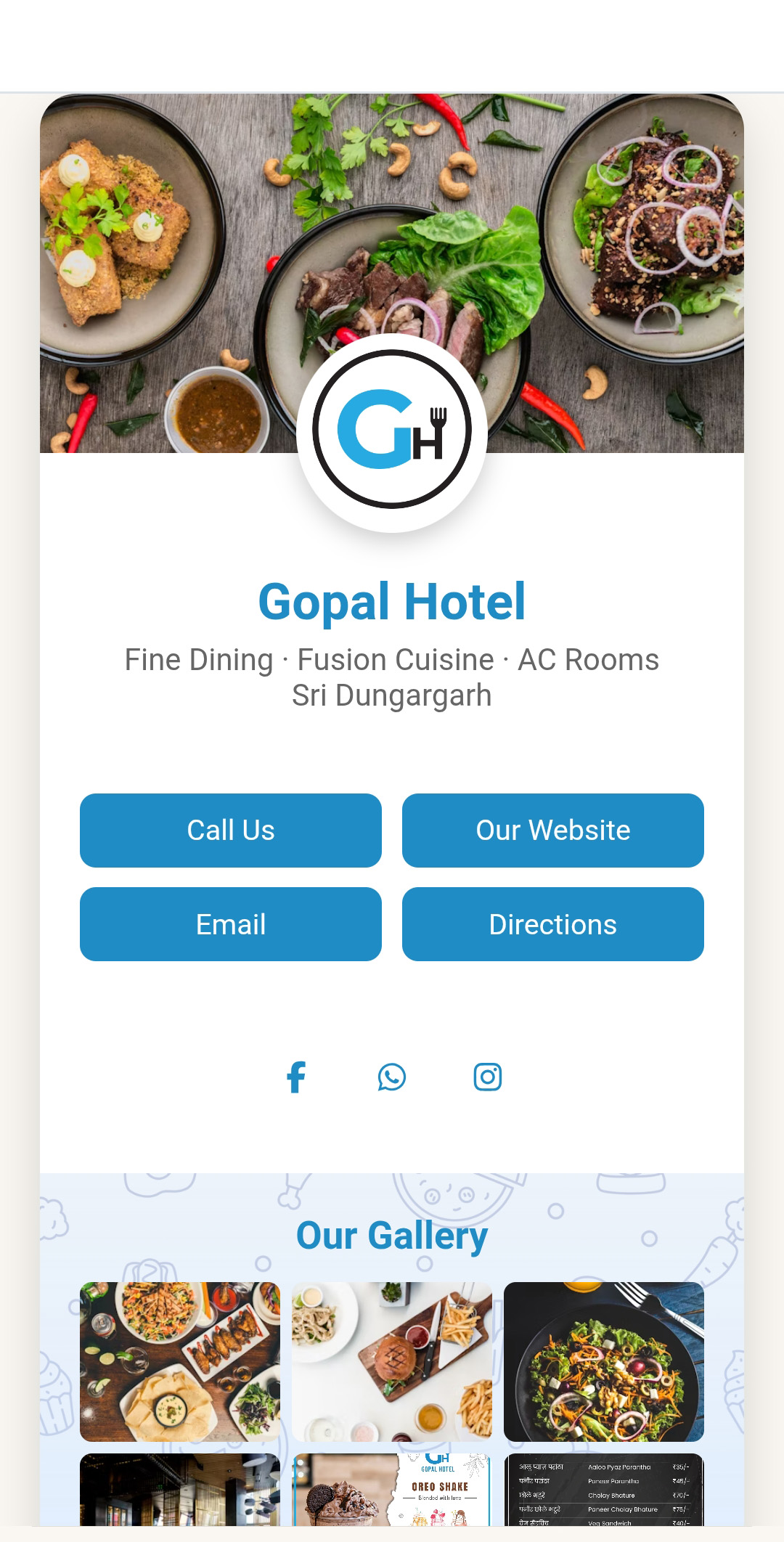Visit the Instagram profile icon

[488, 1077]
